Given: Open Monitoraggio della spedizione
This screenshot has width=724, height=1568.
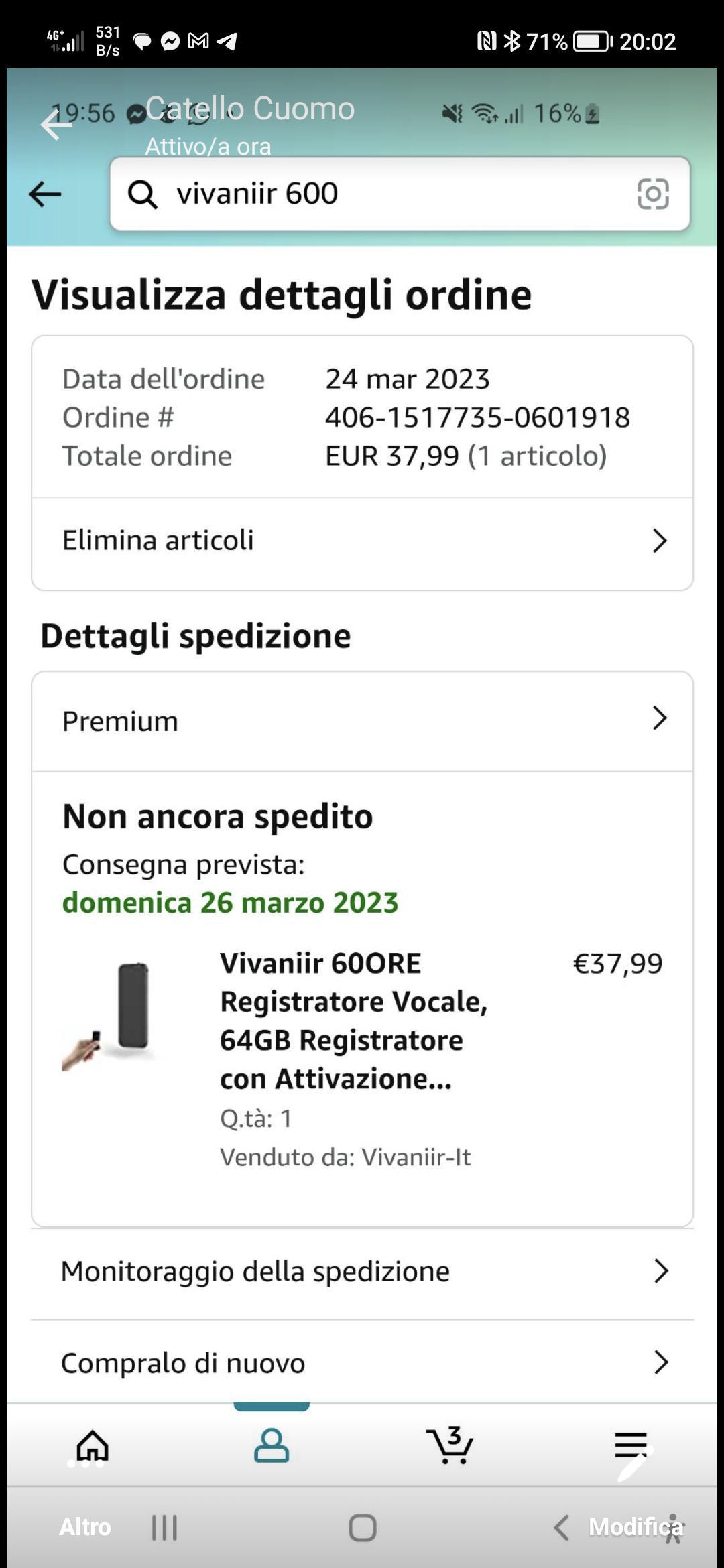Looking at the screenshot, I should click(362, 1271).
